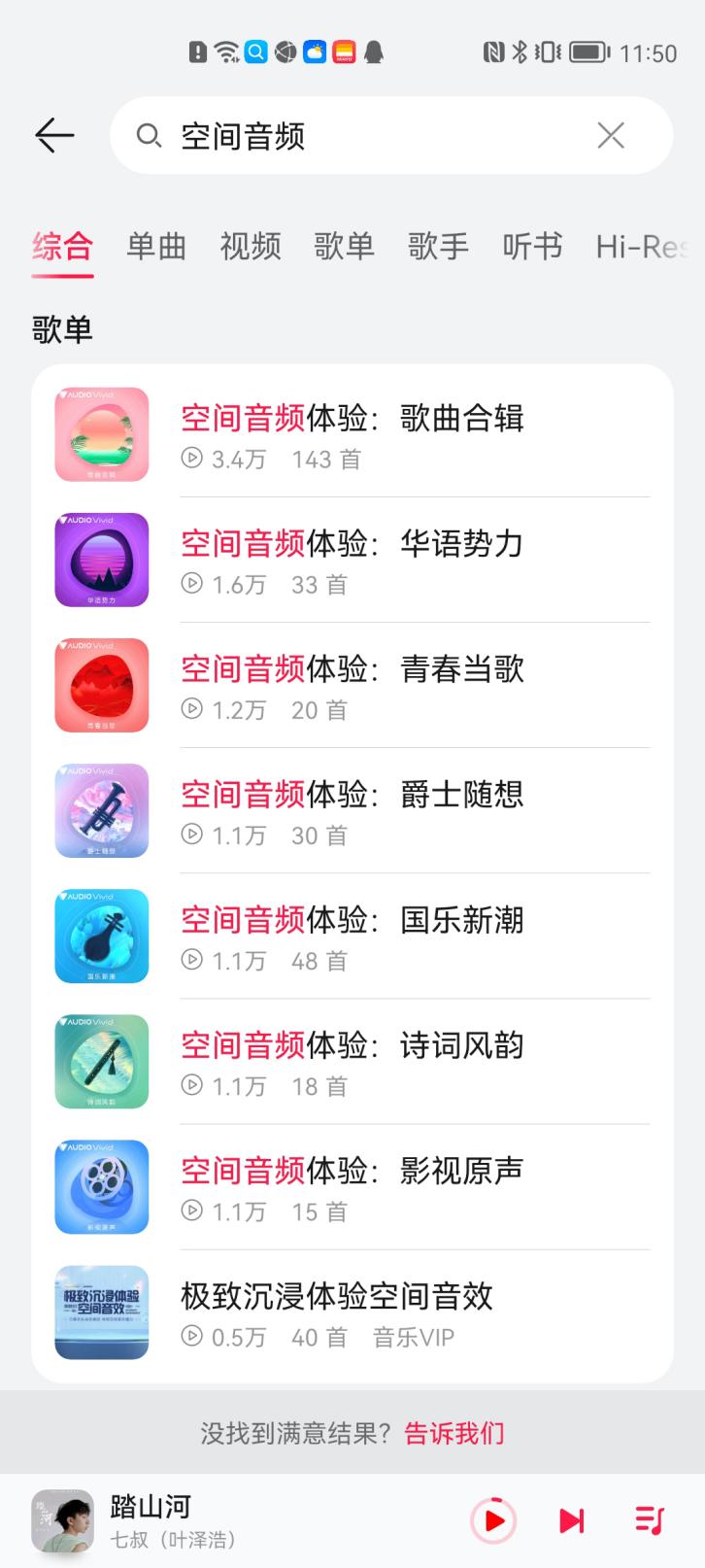Screen dimensions: 705x1568
Task: Open the playlist cover for 空间音频体验：歌曲合辑
Action: tap(101, 433)
